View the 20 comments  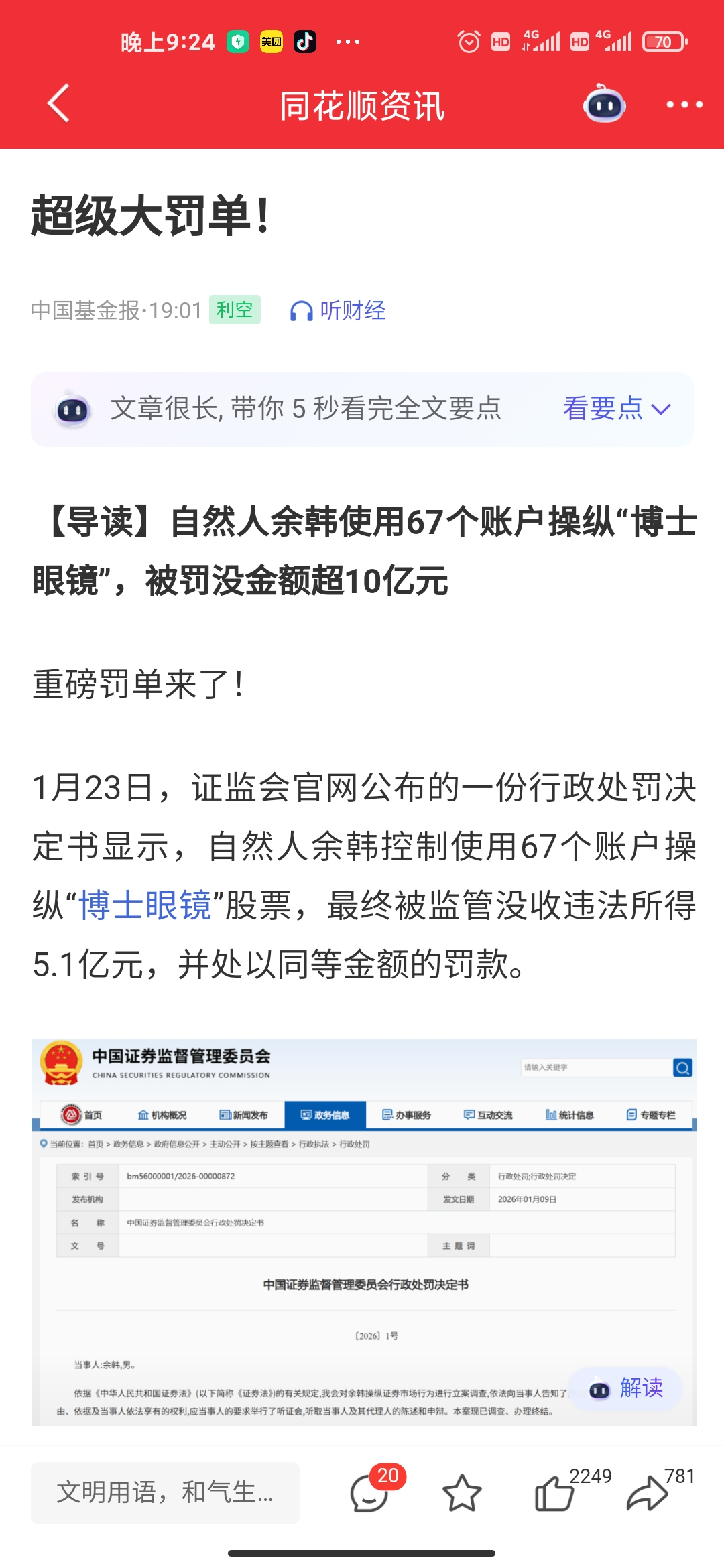(x=370, y=1493)
